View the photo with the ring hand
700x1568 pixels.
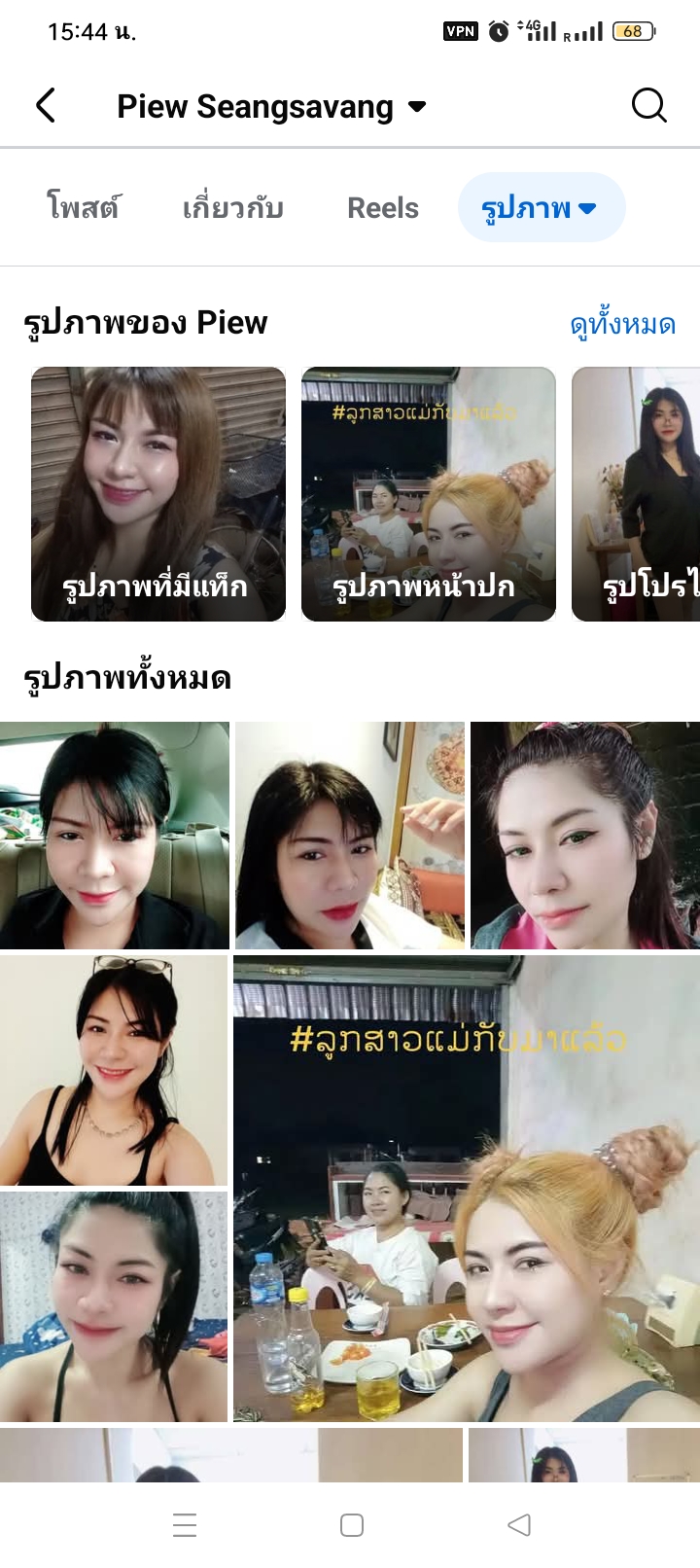350,835
